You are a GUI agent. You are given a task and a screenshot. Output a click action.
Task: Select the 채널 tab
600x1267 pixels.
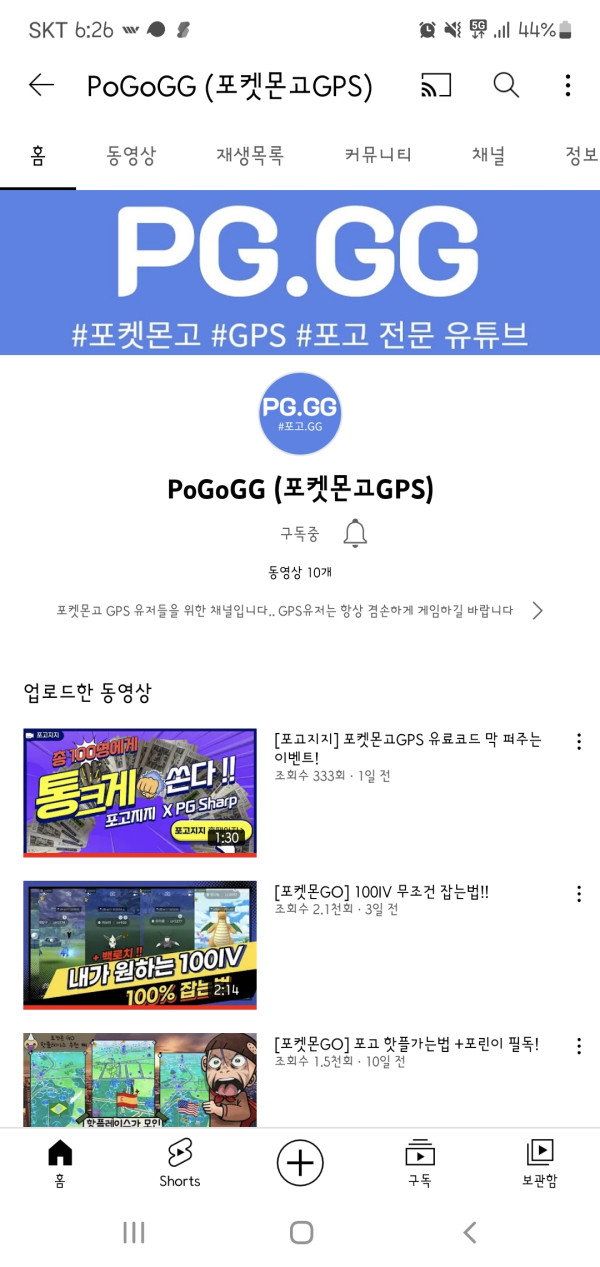pos(488,156)
